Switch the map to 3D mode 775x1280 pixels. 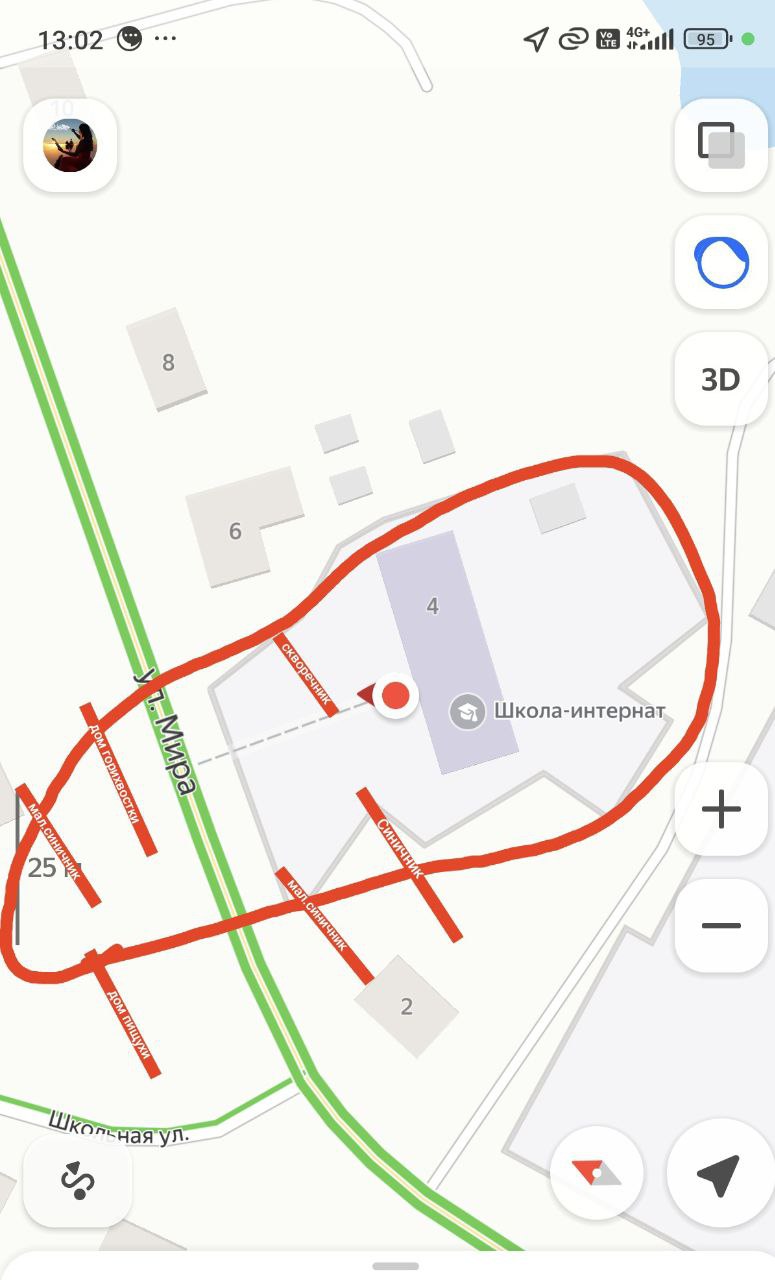[x=720, y=380]
